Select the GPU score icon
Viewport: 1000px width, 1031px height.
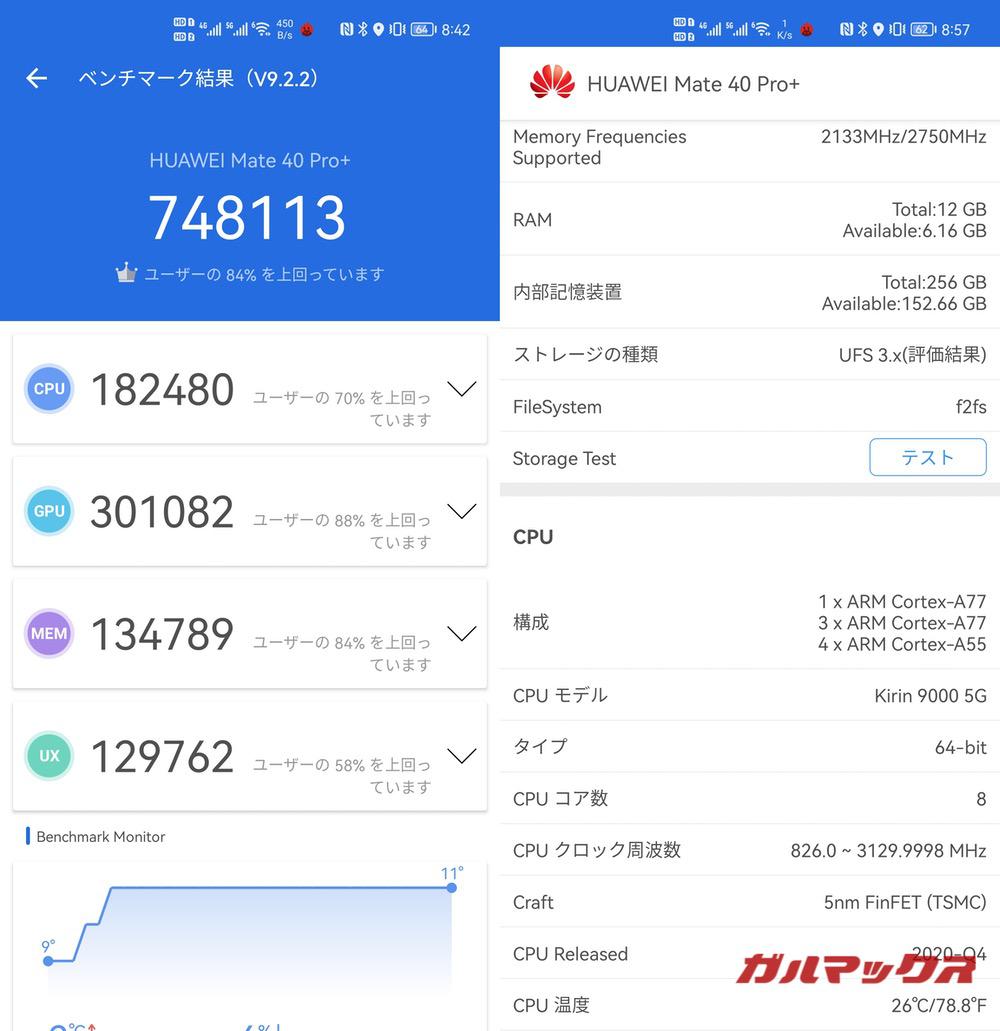[48, 511]
